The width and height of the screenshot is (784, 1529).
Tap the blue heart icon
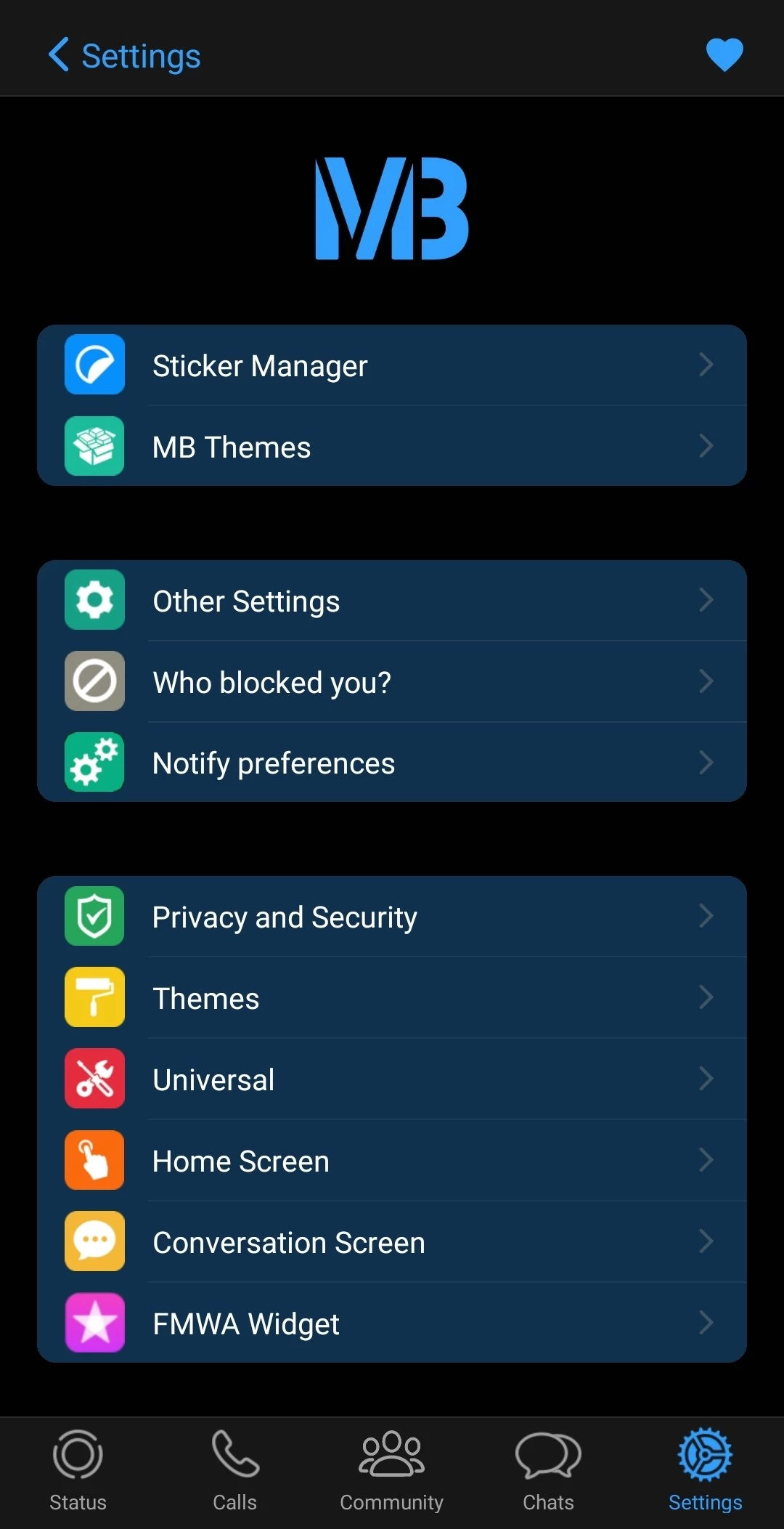click(724, 54)
